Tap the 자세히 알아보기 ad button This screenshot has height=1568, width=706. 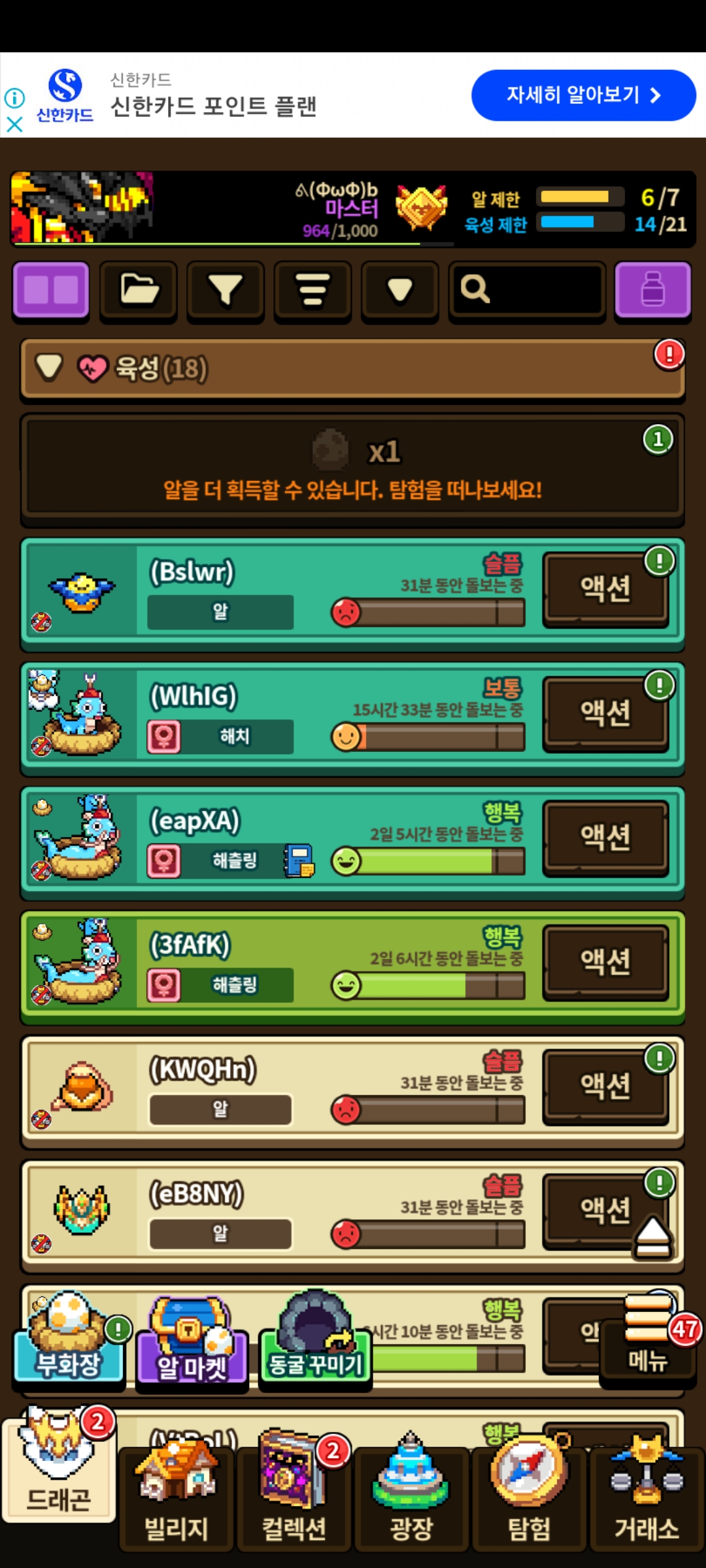click(583, 95)
